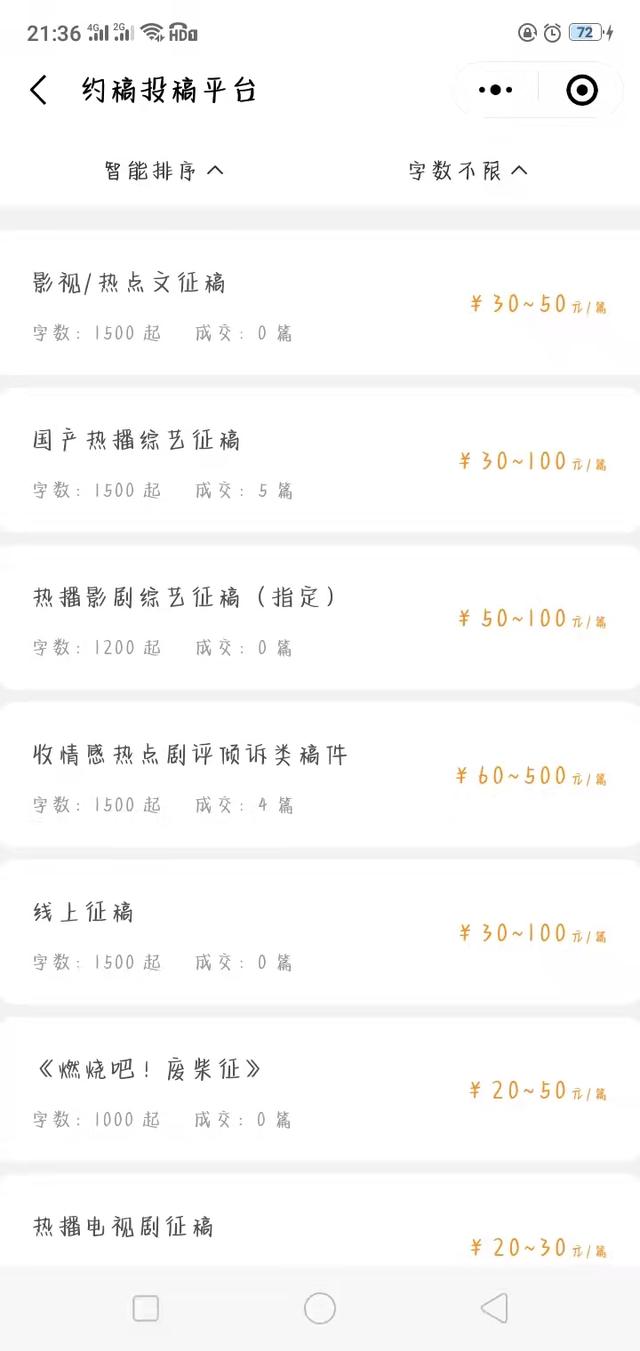The height and width of the screenshot is (1351, 640).
Task: Open the mini program three-dot menu
Action: pos(496,91)
